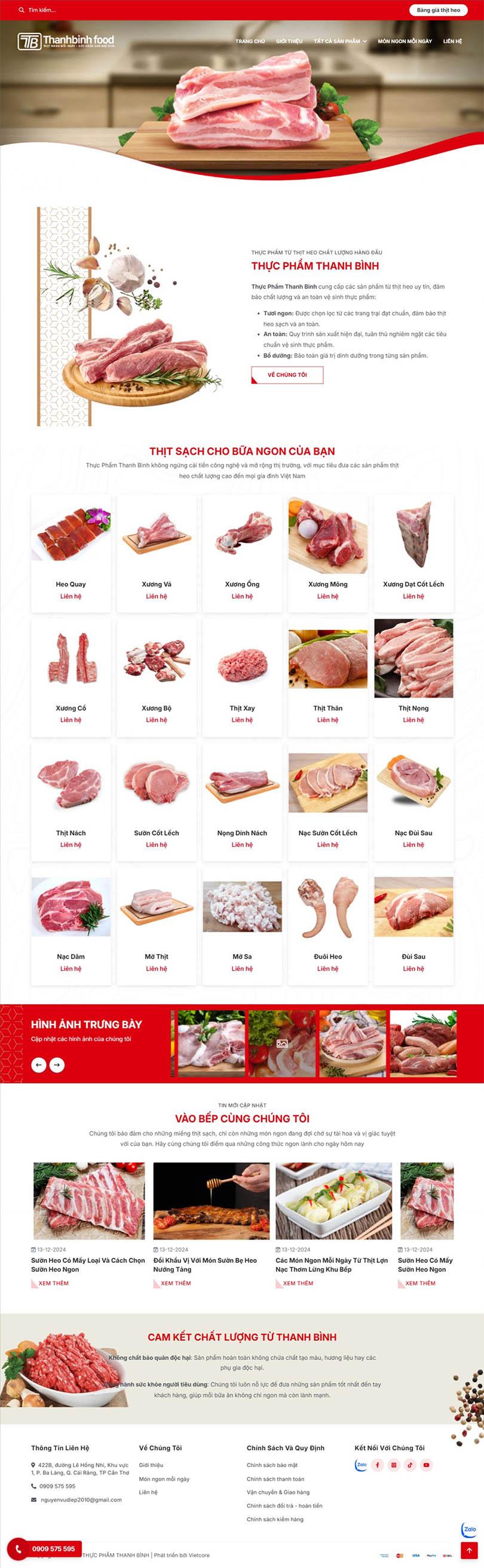Show the previous gallery image with the left arrow
This screenshot has height=1568, width=484.
(x=39, y=1064)
